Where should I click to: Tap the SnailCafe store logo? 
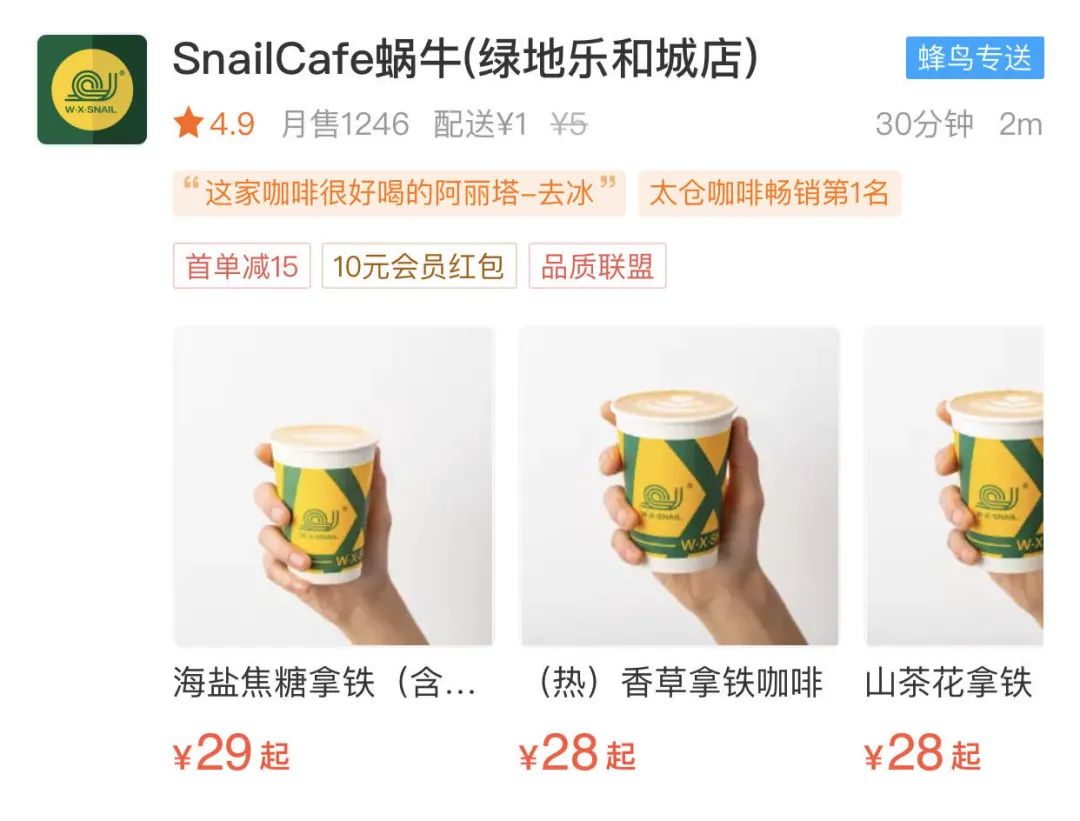click(x=92, y=90)
